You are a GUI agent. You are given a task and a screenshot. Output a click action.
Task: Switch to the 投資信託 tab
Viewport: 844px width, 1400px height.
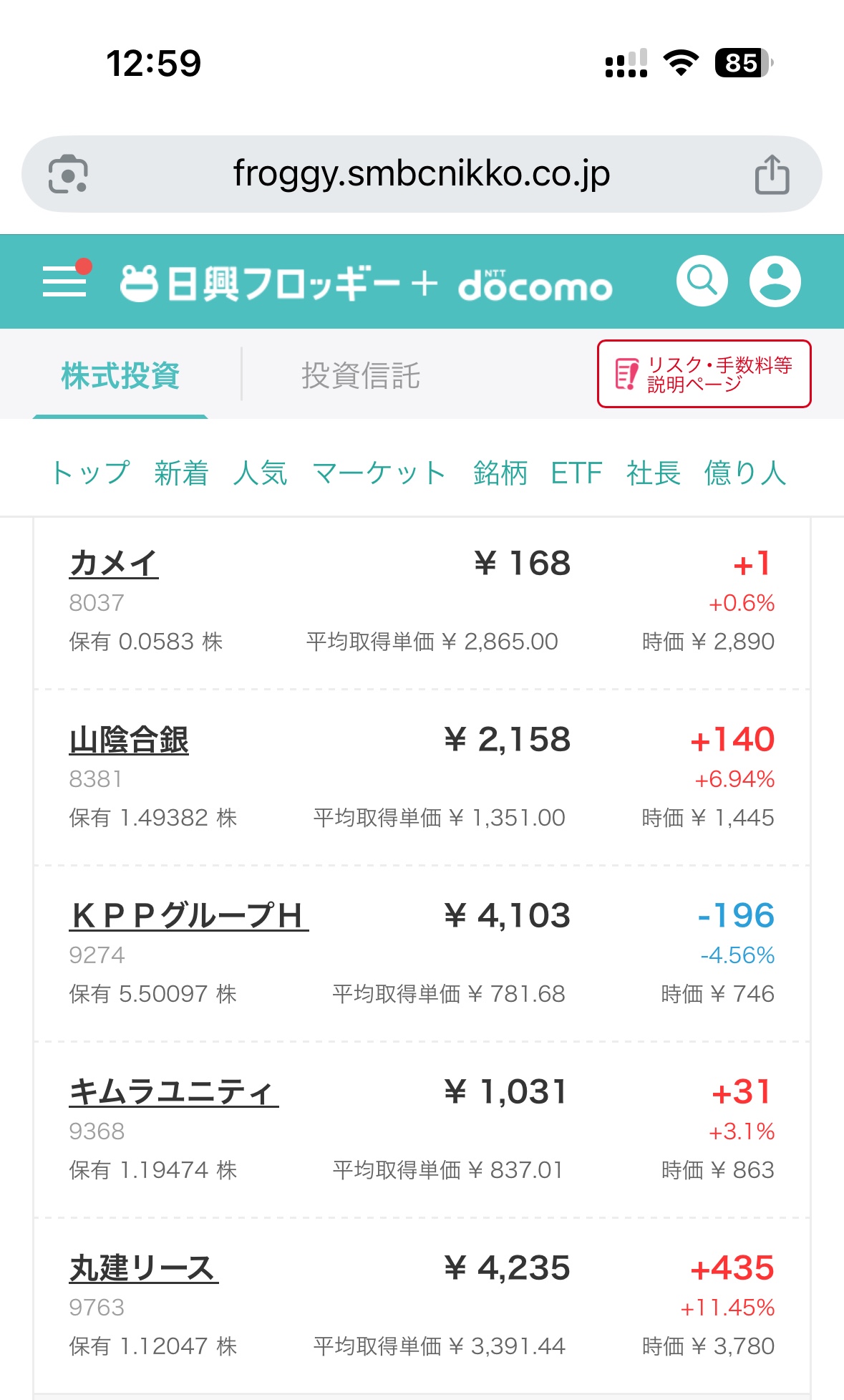point(360,375)
